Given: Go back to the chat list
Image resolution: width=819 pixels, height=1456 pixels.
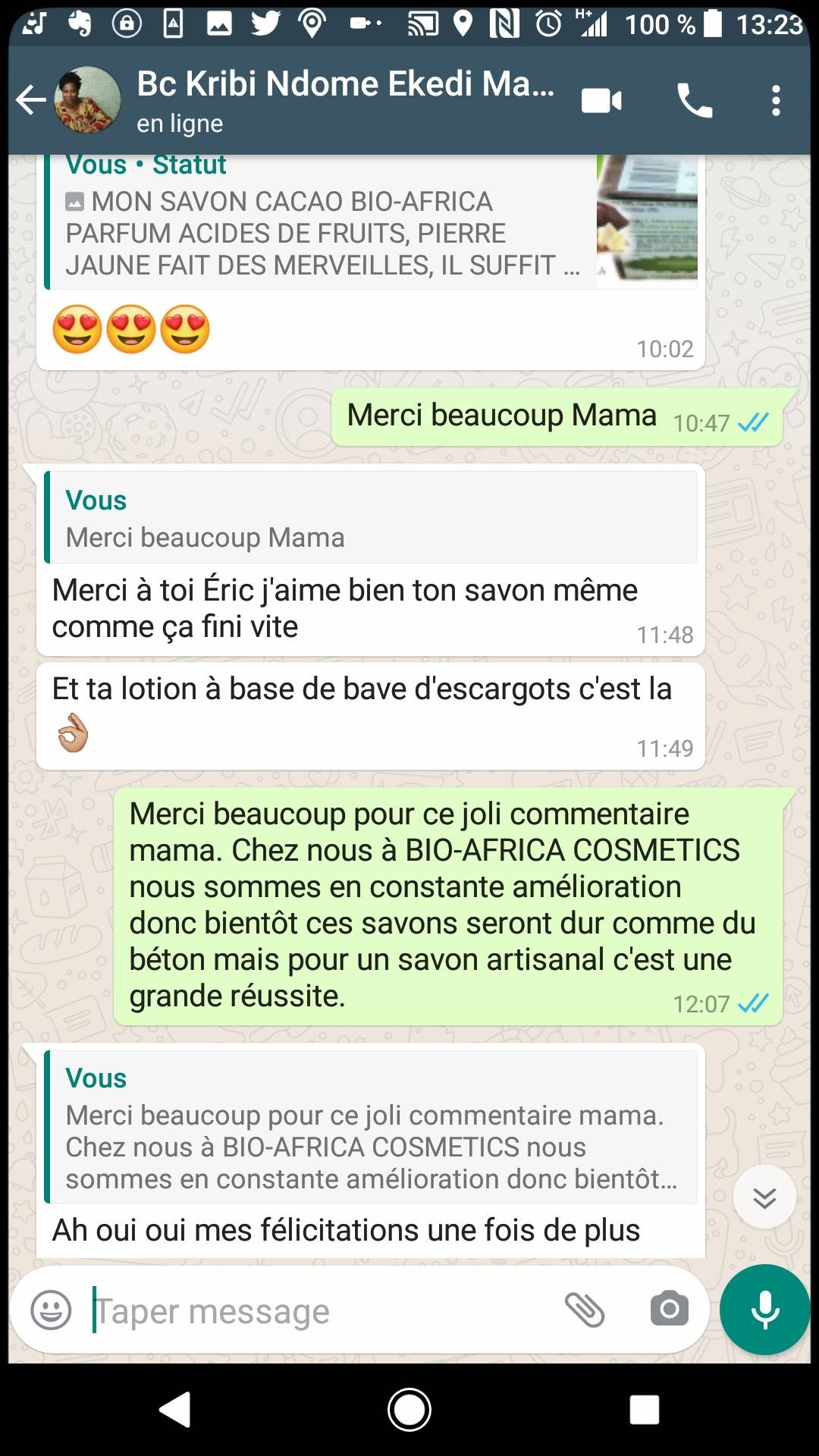Looking at the screenshot, I should pyautogui.click(x=31, y=100).
